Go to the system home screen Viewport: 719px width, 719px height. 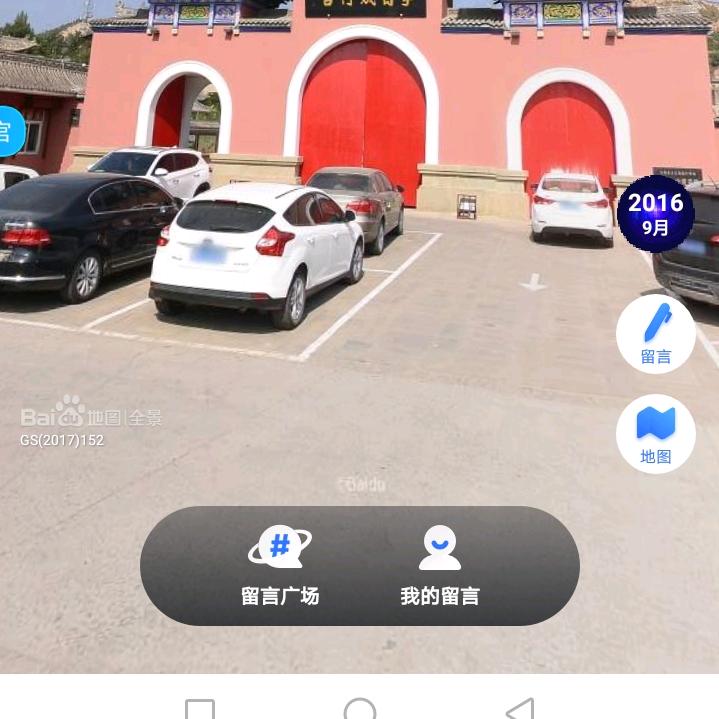click(x=360, y=709)
